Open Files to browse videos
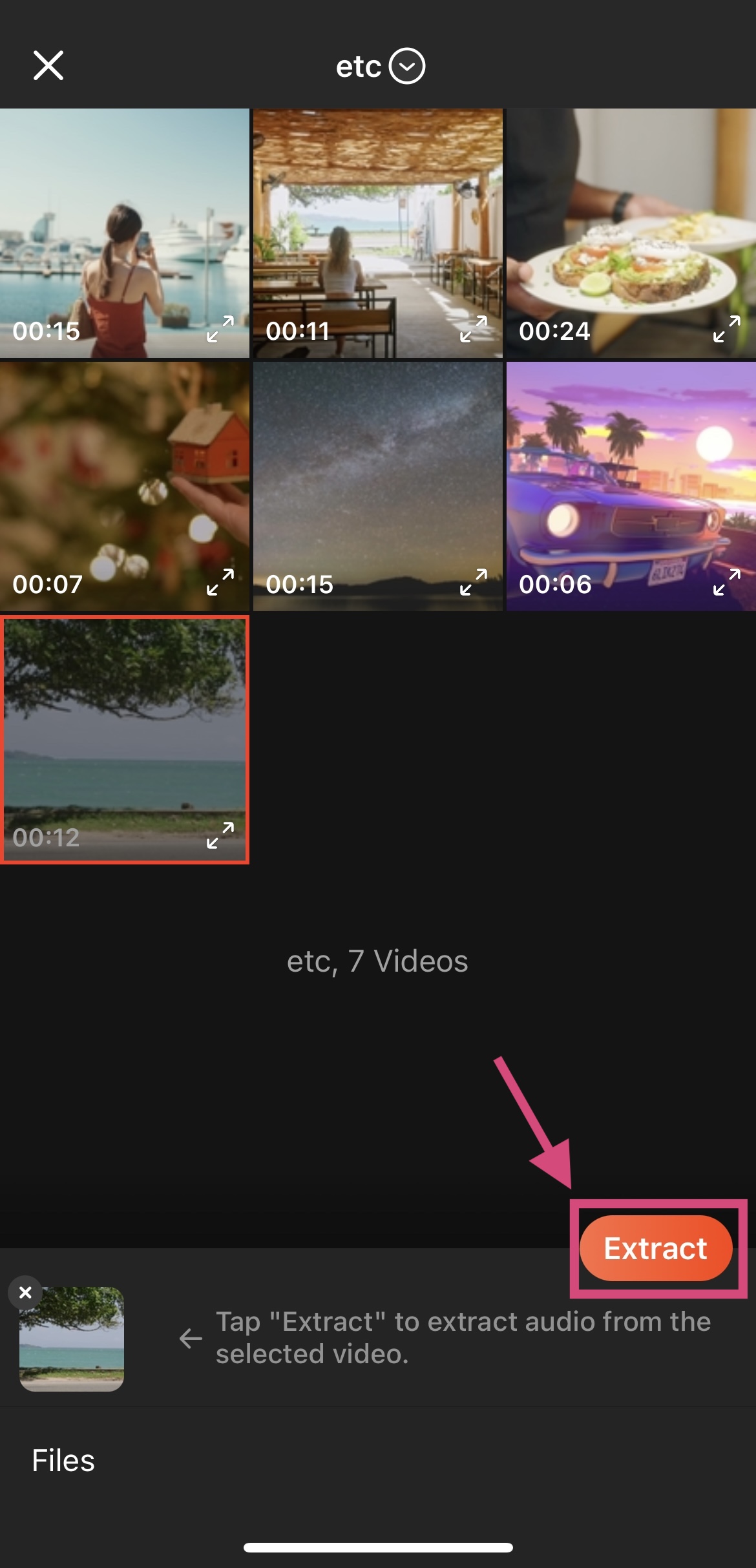The width and height of the screenshot is (756, 1568). pyautogui.click(x=63, y=1461)
